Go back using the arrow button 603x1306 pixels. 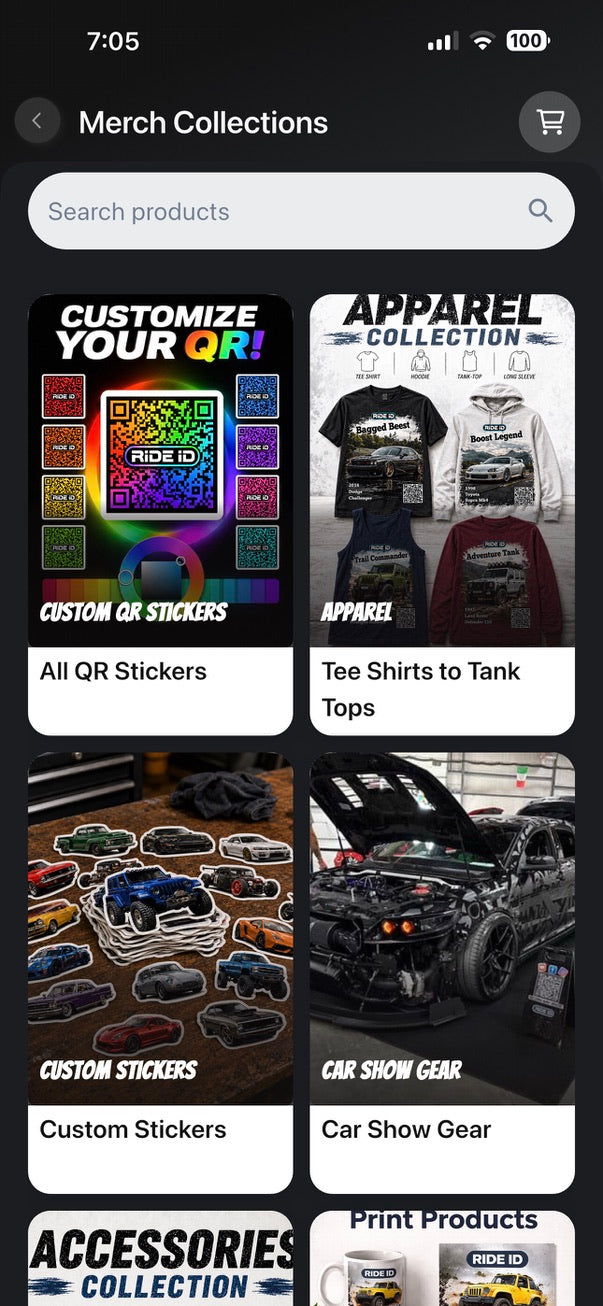pyautogui.click(x=37, y=122)
